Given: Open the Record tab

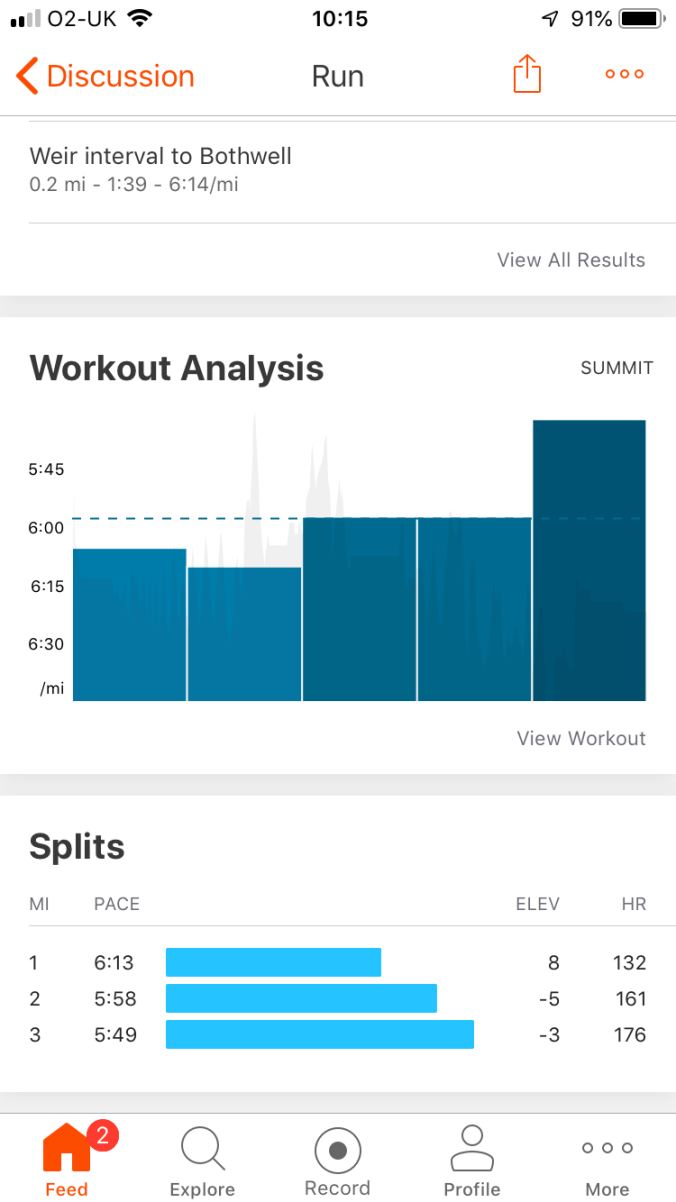Looking at the screenshot, I should [x=337, y=1158].
